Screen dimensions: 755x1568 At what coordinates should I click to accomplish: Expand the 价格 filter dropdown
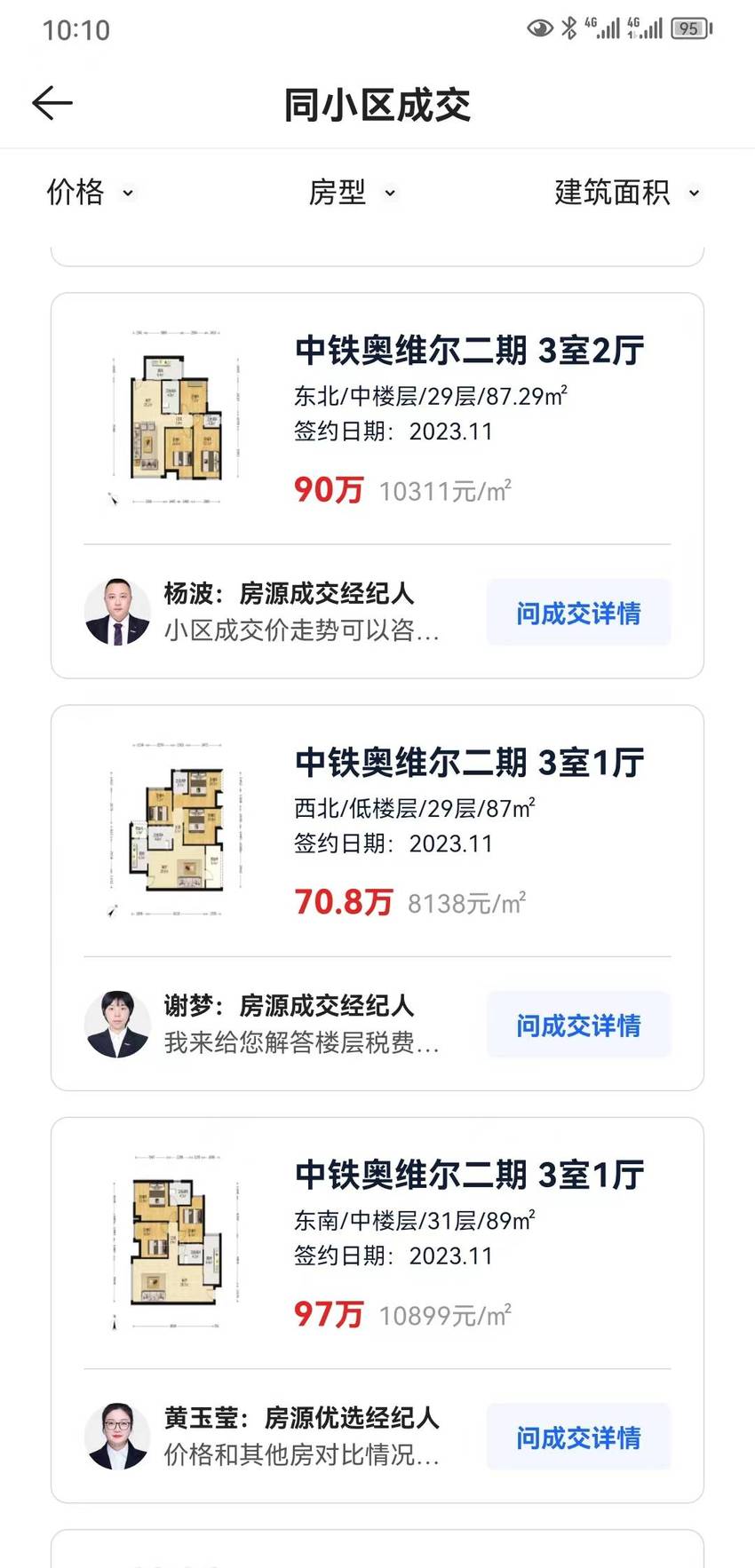90,192
